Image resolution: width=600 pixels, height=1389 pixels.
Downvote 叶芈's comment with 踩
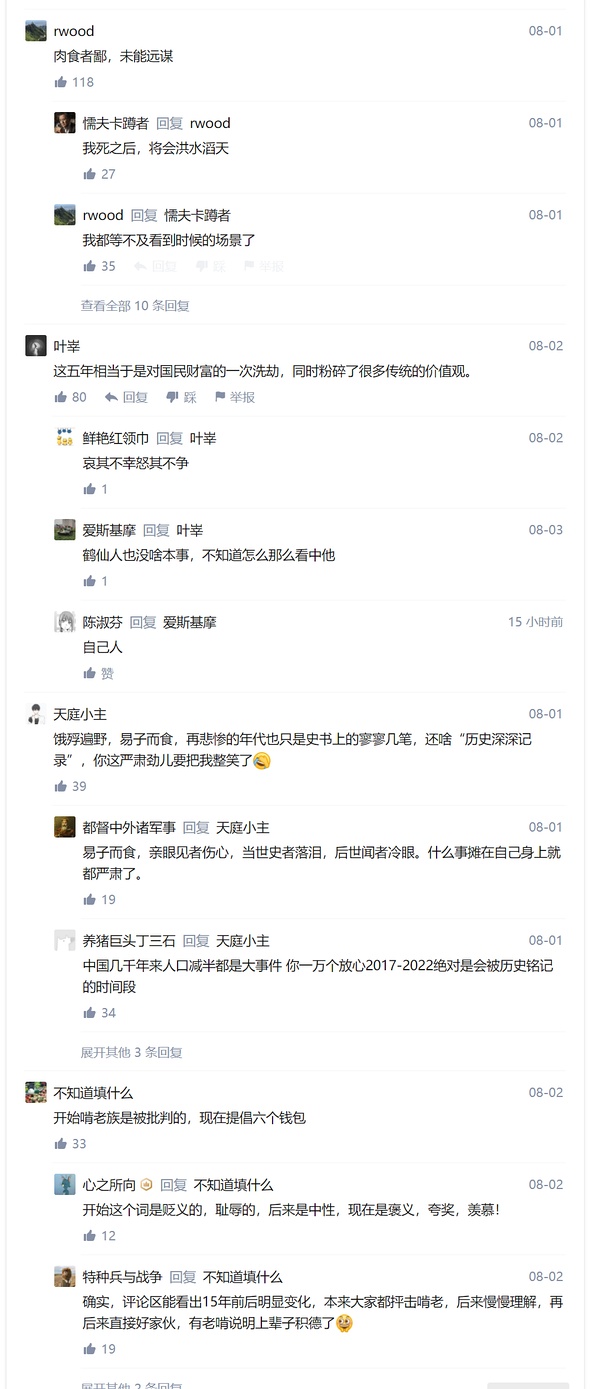(182, 397)
